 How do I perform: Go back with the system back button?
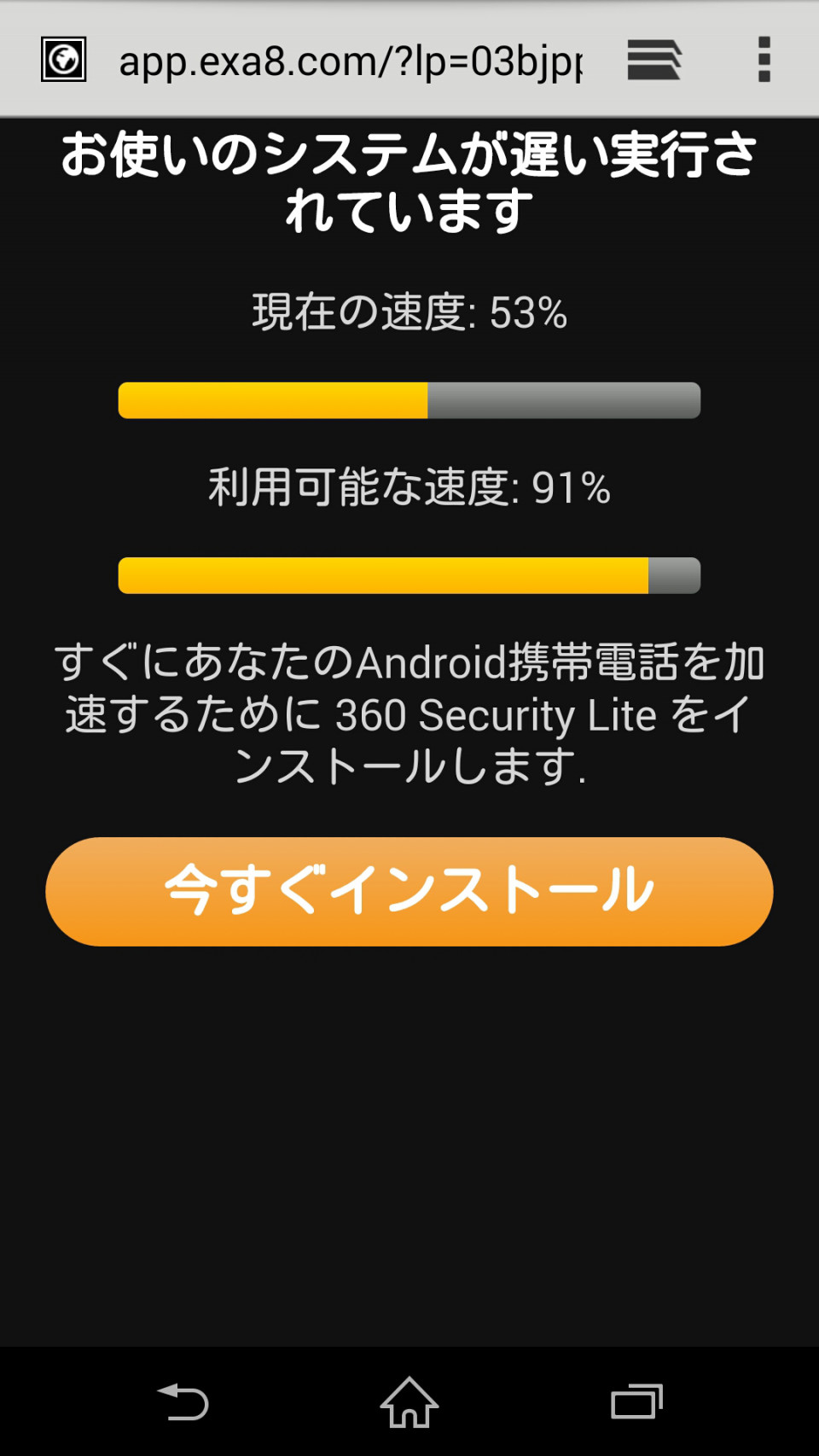click(183, 1402)
